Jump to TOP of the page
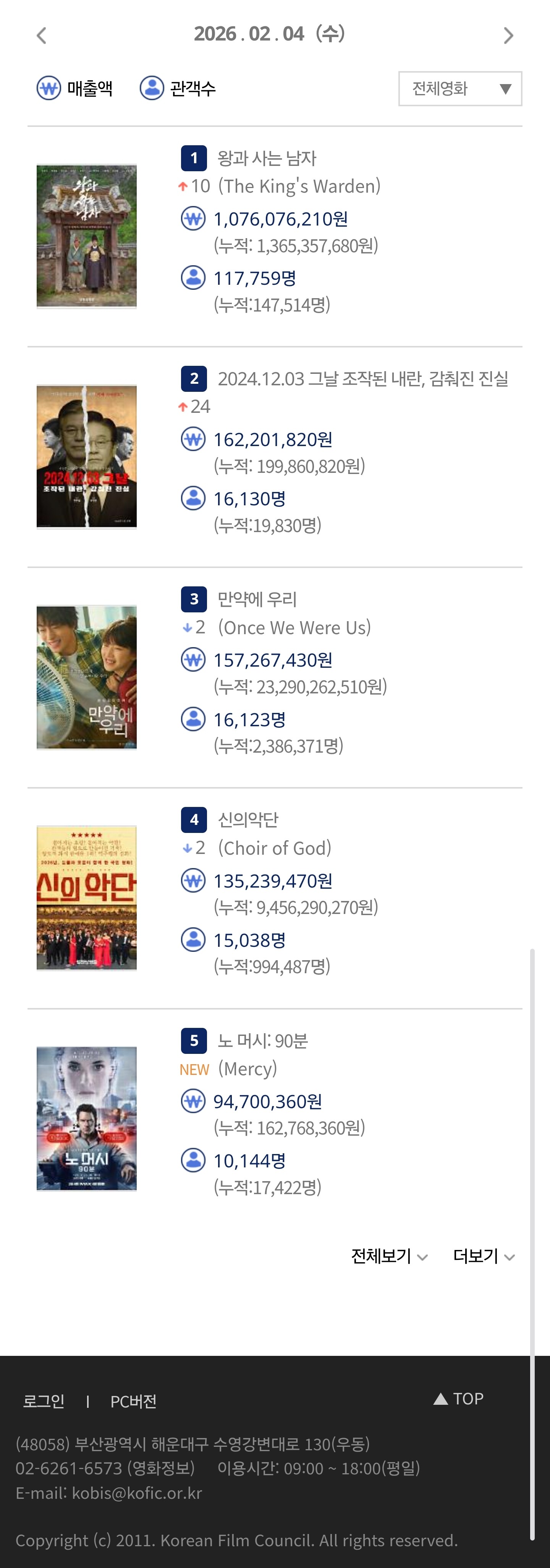 (x=459, y=1399)
